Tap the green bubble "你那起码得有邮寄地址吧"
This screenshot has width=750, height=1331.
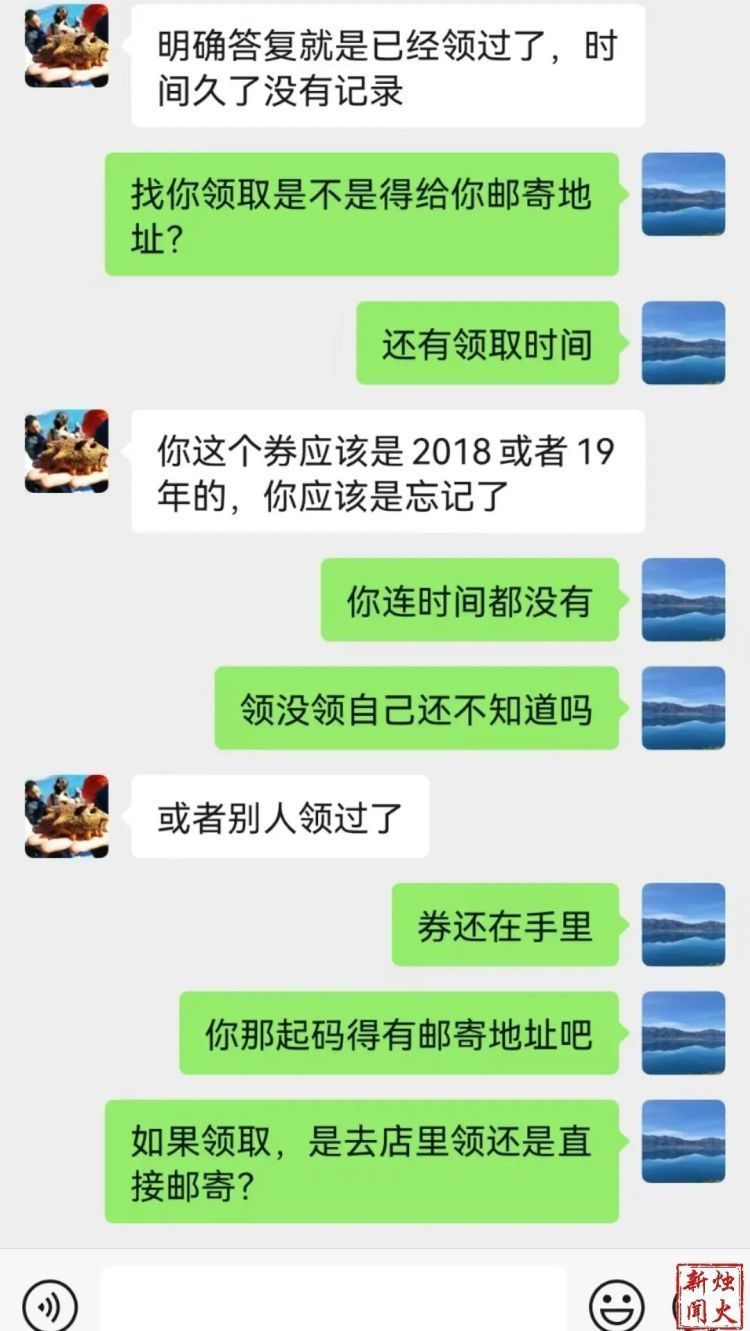(398, 1036)
